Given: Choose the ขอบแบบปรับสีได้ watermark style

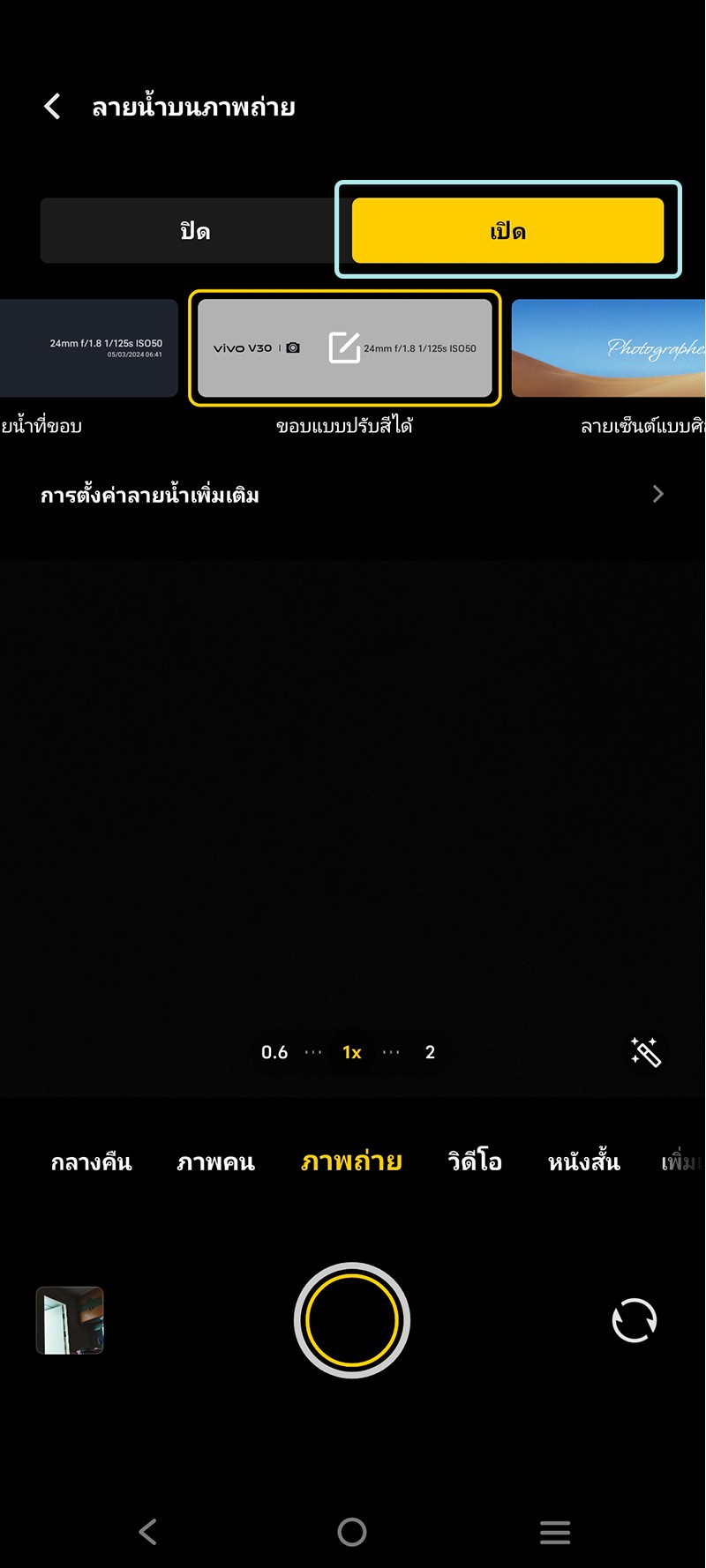Looking at the screenshot, I should pos(344,348).
